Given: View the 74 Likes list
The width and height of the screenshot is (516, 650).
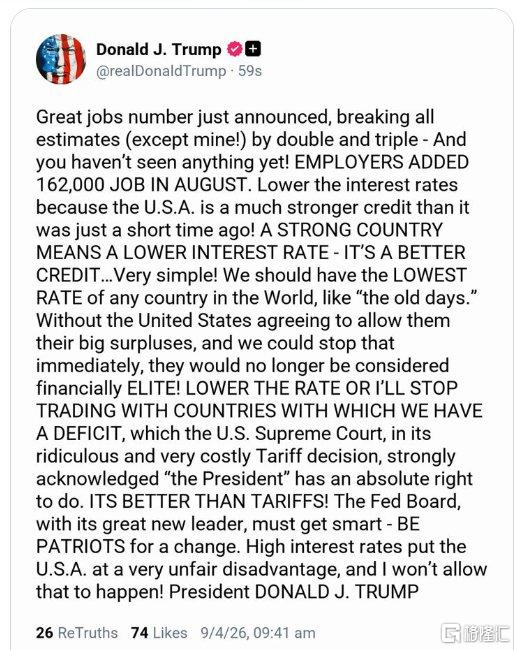Looking at the screenshot, I should [x=159, y=633].
